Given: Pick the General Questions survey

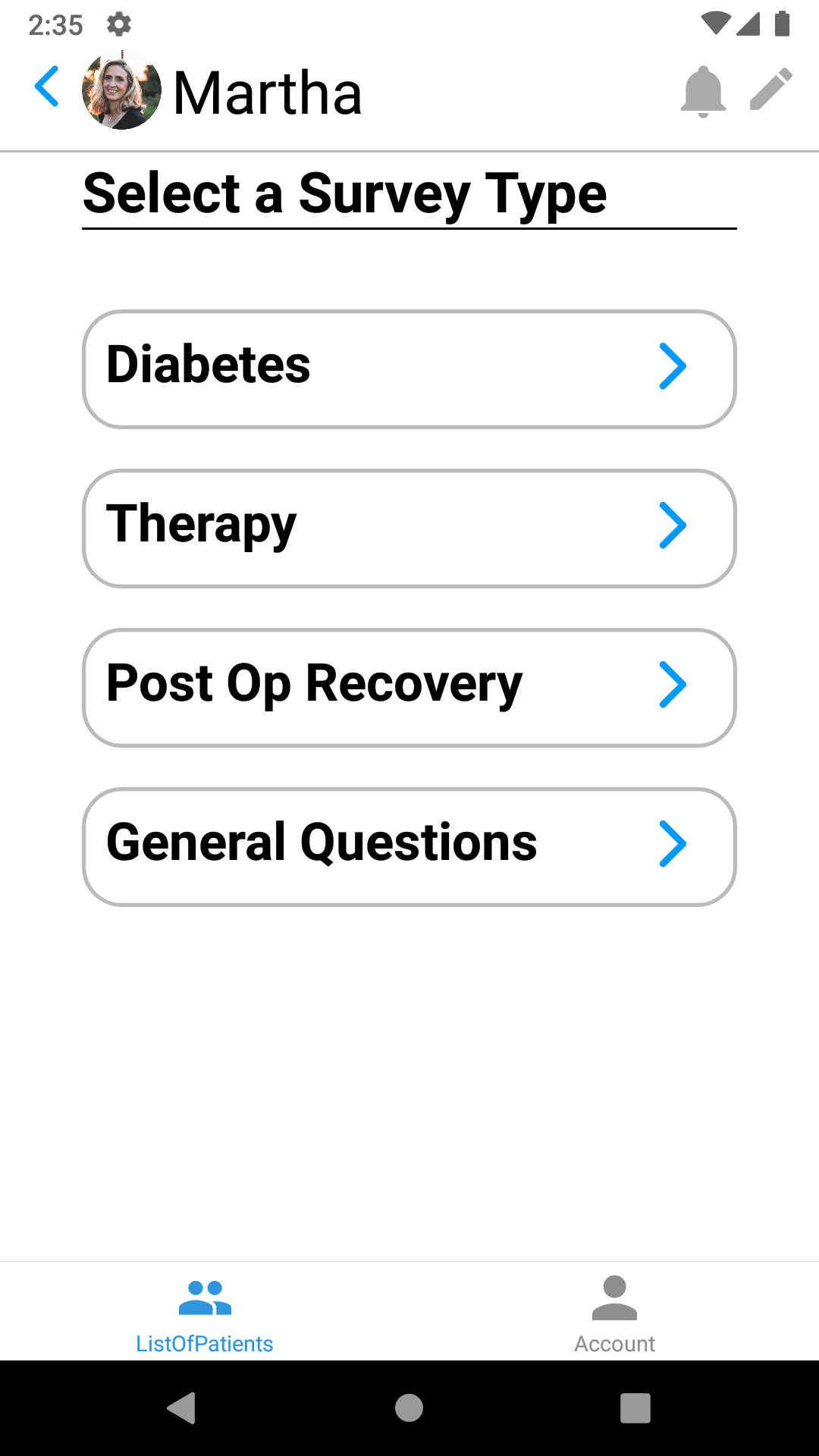Looking at the screenshot, I should tap(409, 847).
